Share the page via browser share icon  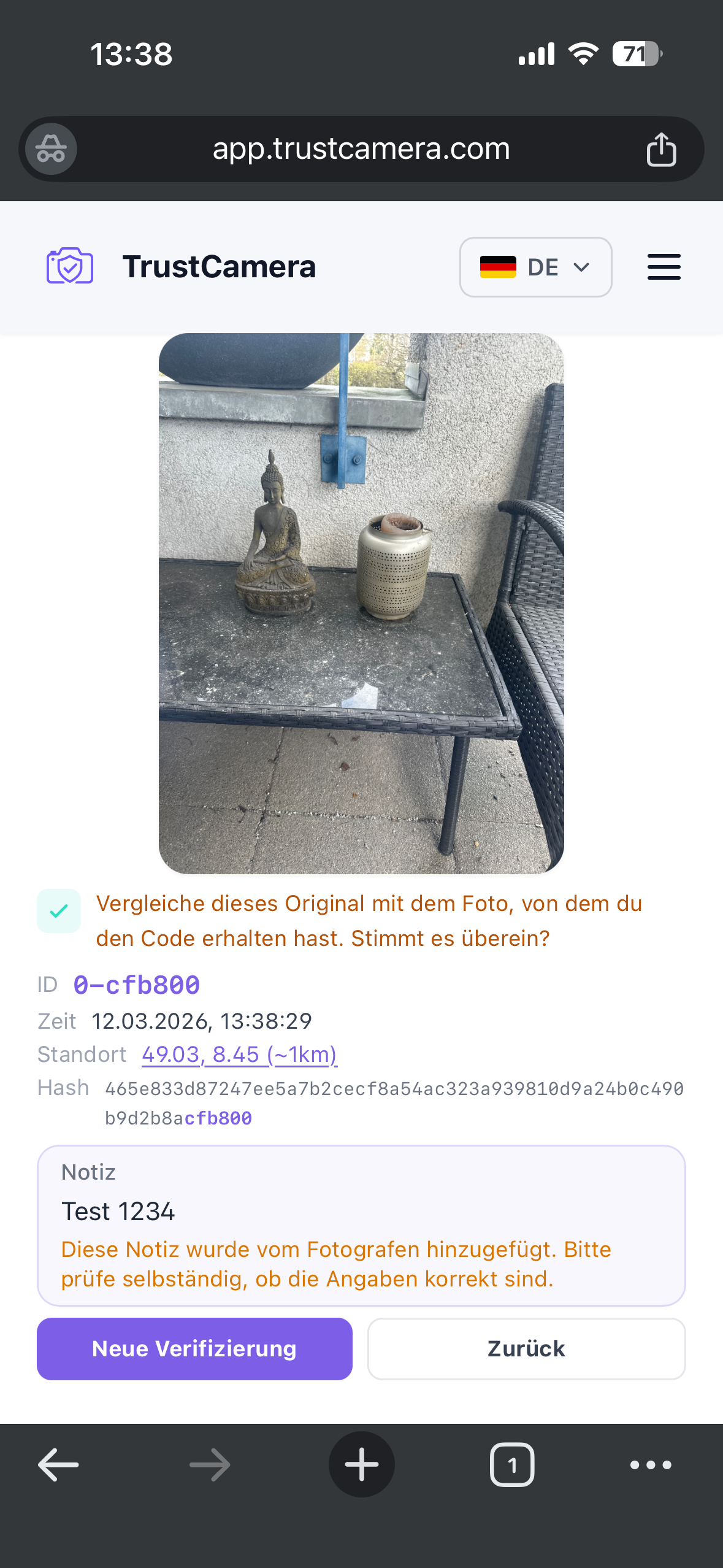click(661, 149)
